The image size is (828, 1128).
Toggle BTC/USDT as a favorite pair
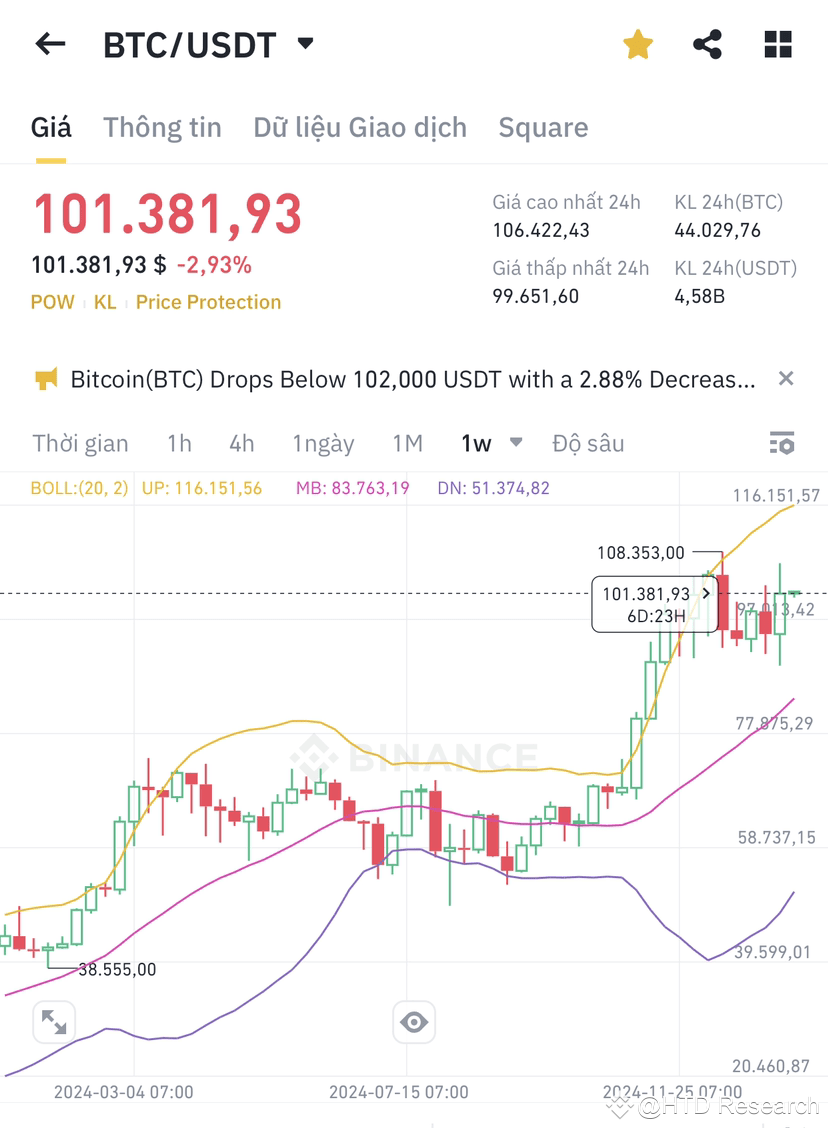(x=637, y=43)
